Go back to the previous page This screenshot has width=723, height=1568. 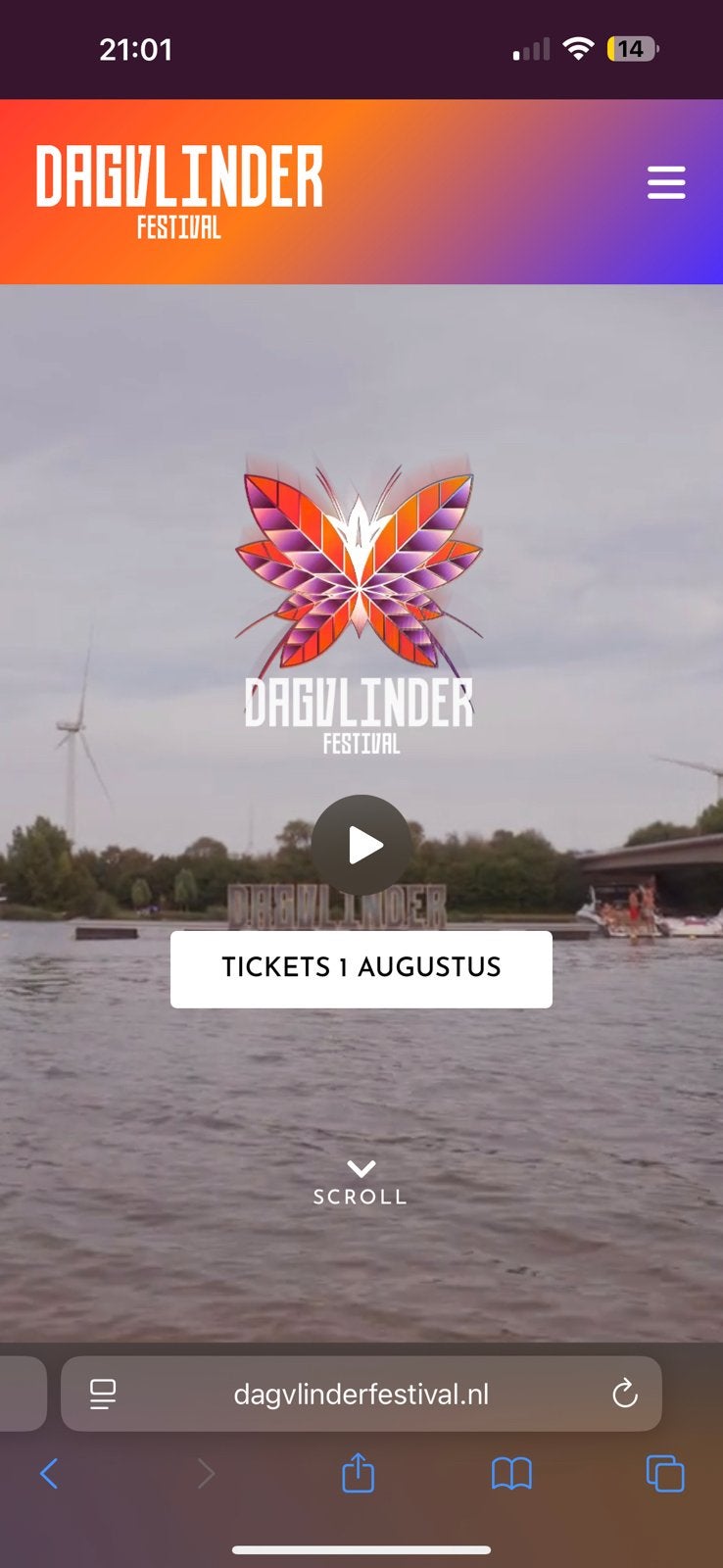pyautogui.click(x=49, y=1473)
